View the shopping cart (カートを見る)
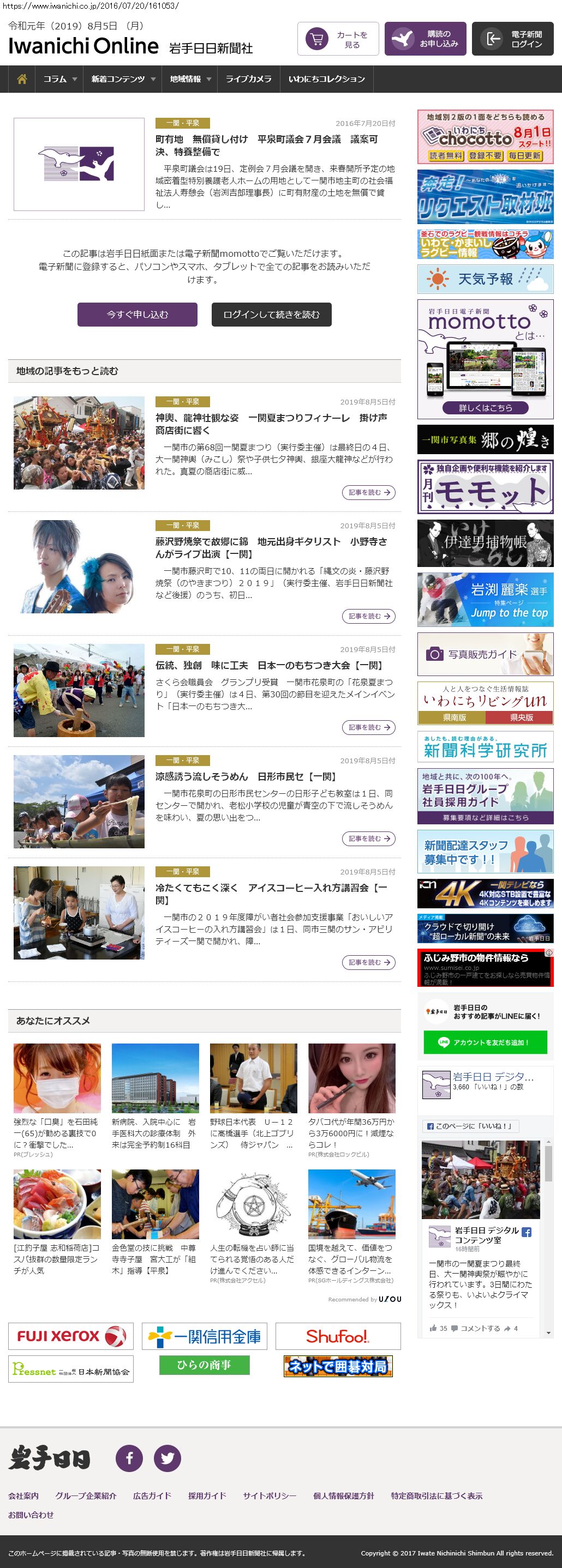The width and height of the screenshot is (562, 1568). (x=338, y=40)
